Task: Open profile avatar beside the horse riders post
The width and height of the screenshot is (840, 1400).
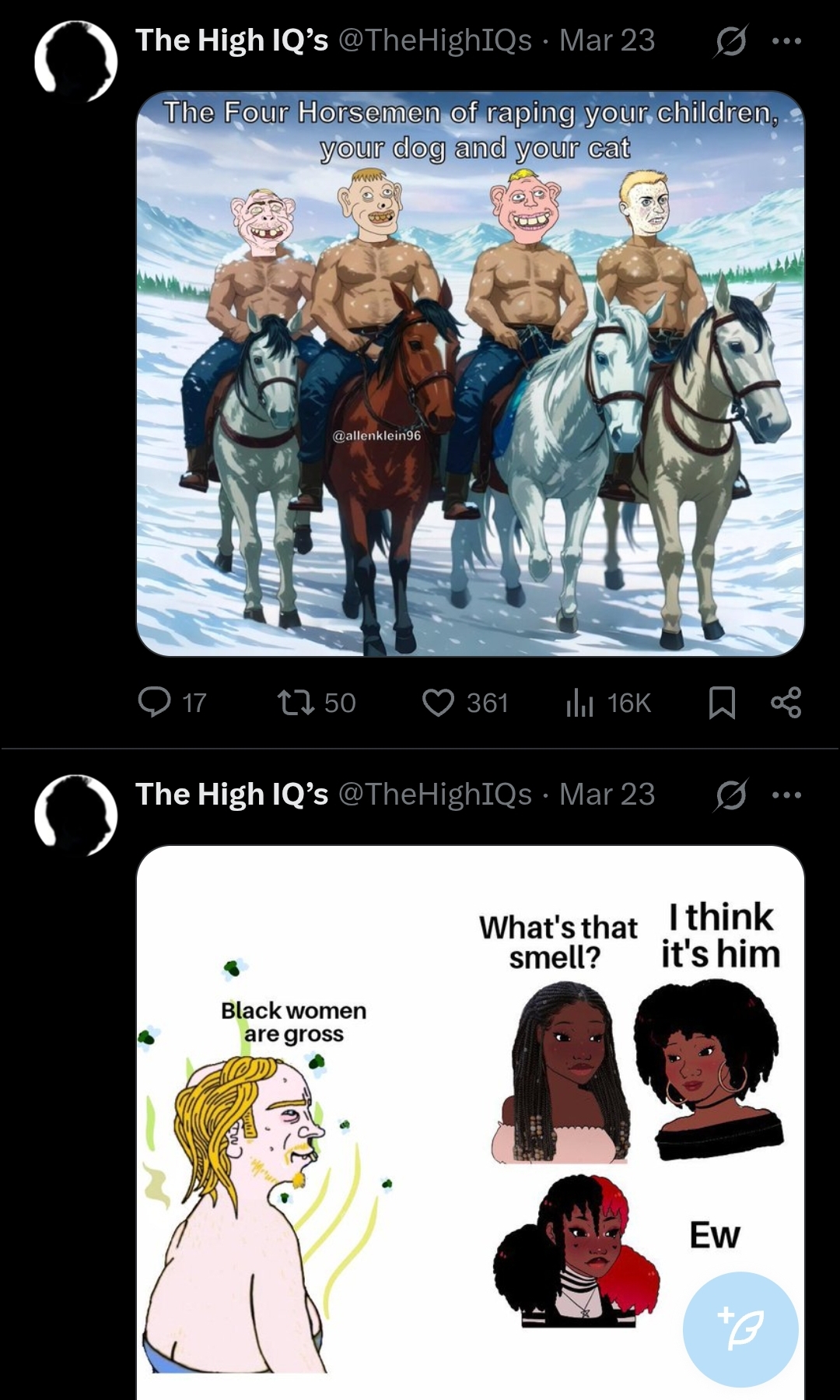Action: pyautogui.click(x=76, y=61)
